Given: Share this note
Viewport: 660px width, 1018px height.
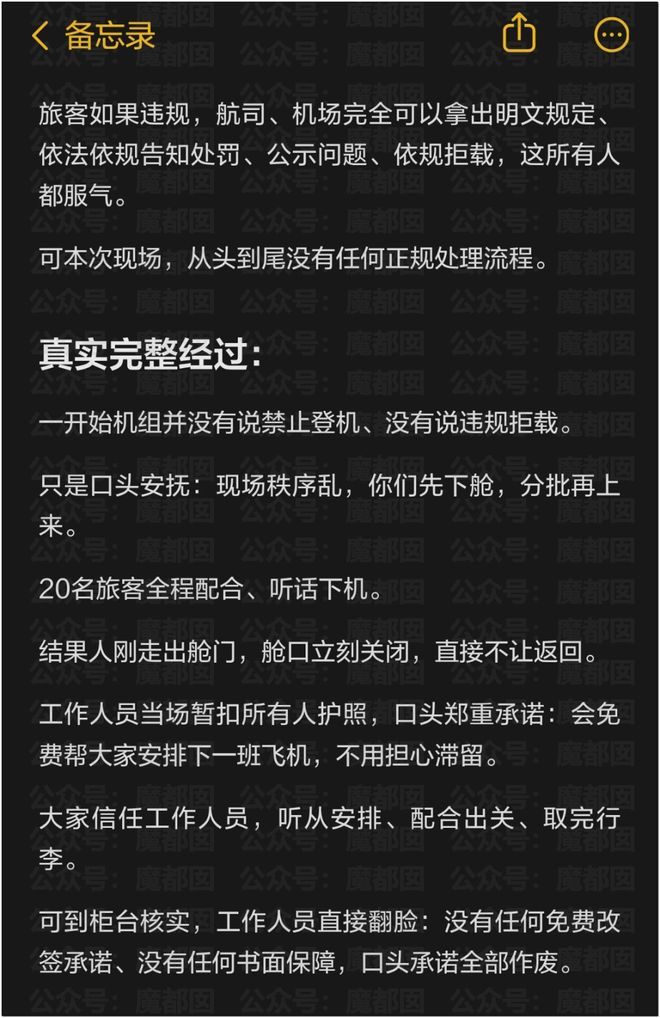Looking at the screenshot, I should [519, 33].
